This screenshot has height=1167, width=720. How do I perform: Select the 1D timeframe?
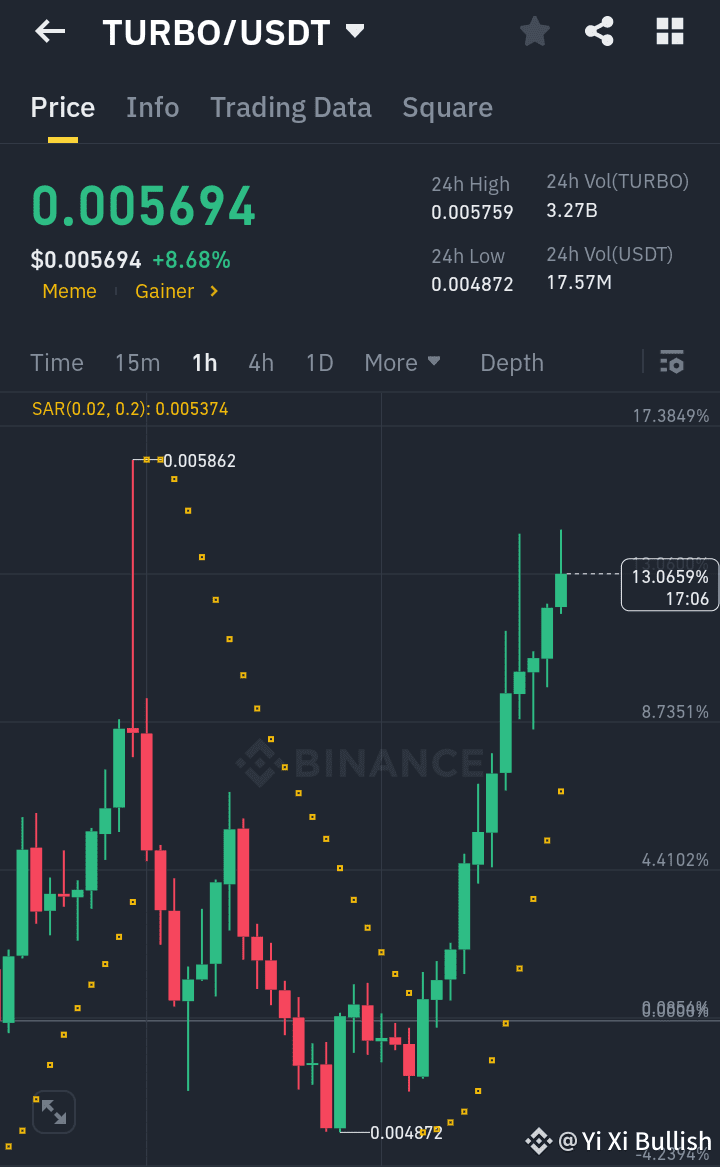[x=319, y=362]
